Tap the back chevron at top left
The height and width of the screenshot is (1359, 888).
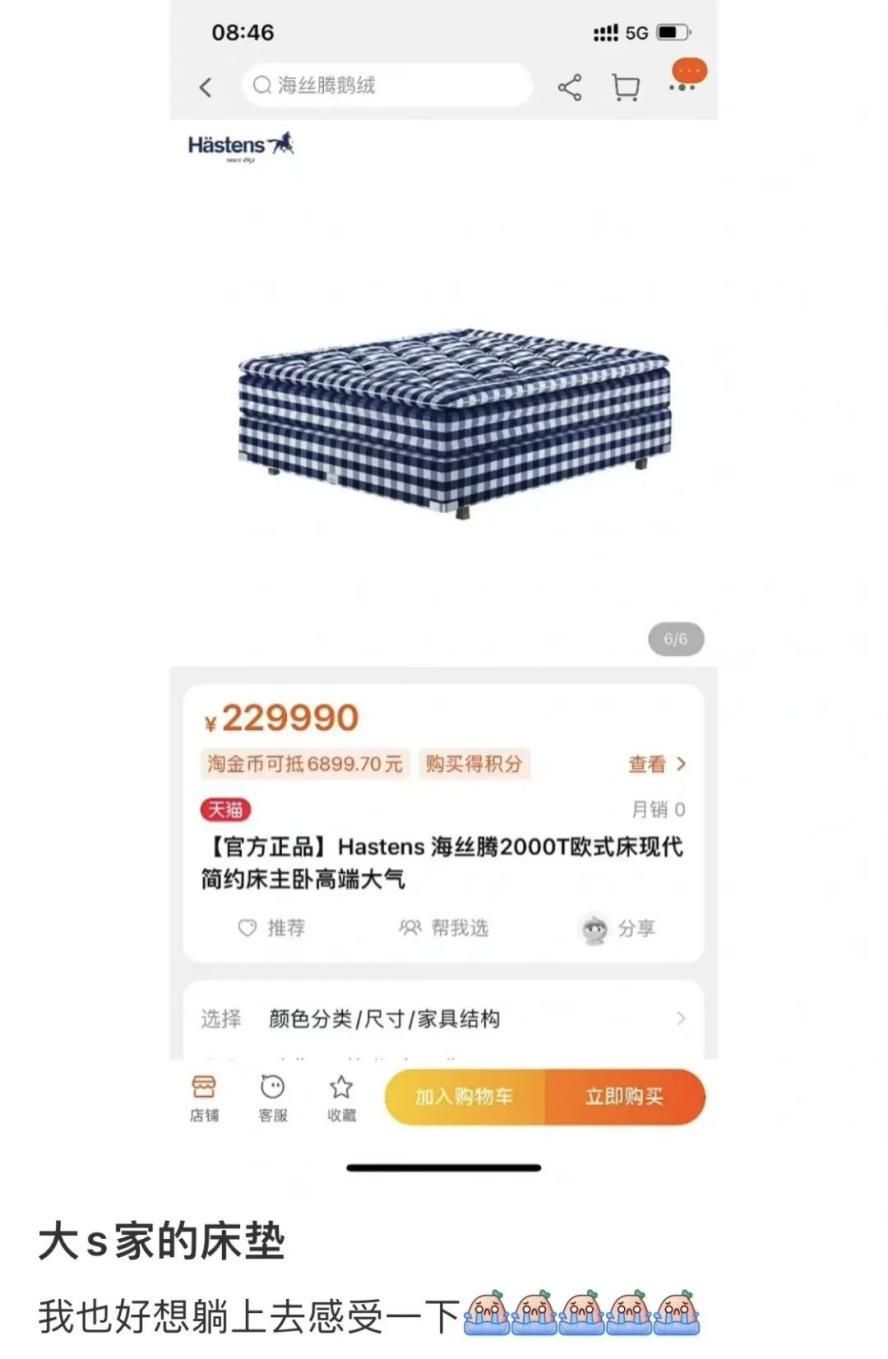click(x=205, y=87)
